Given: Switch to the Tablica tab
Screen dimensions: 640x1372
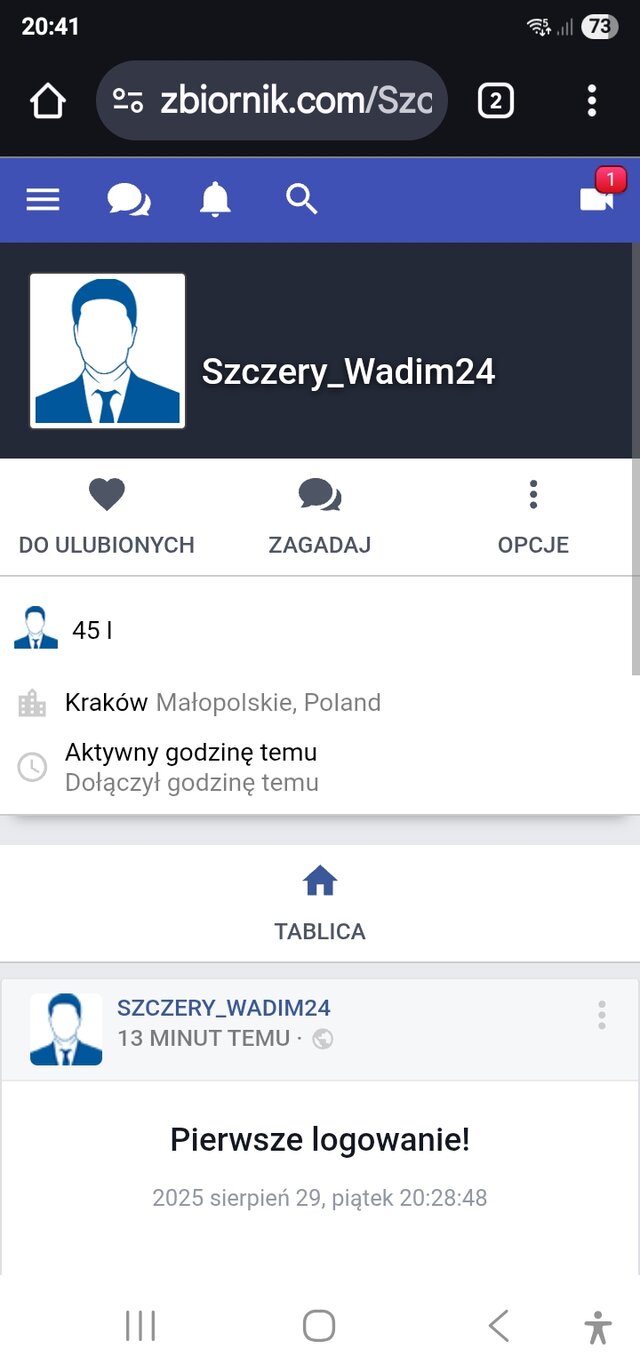Looking at the screenshot, I should 319,903.
